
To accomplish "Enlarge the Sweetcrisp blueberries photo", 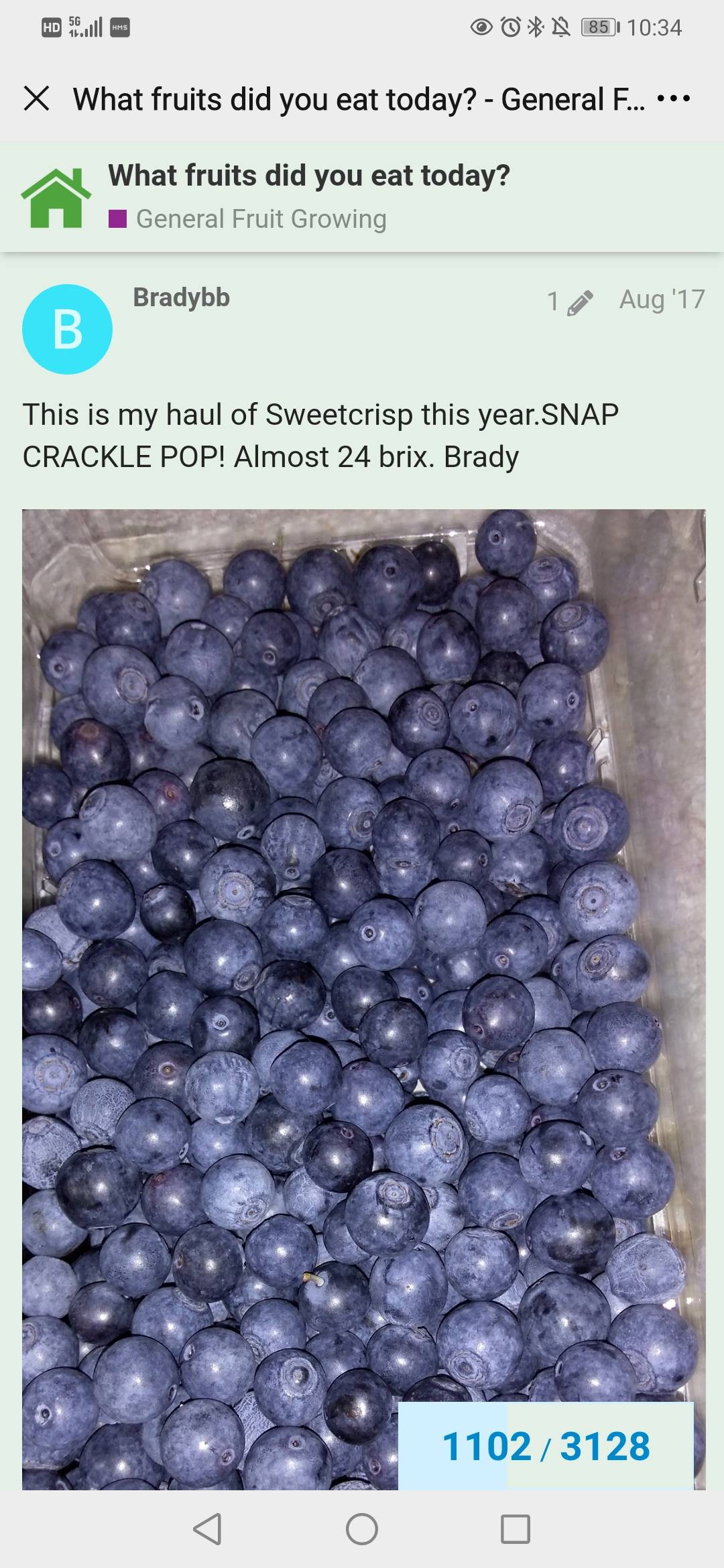I will pos(362,938).
